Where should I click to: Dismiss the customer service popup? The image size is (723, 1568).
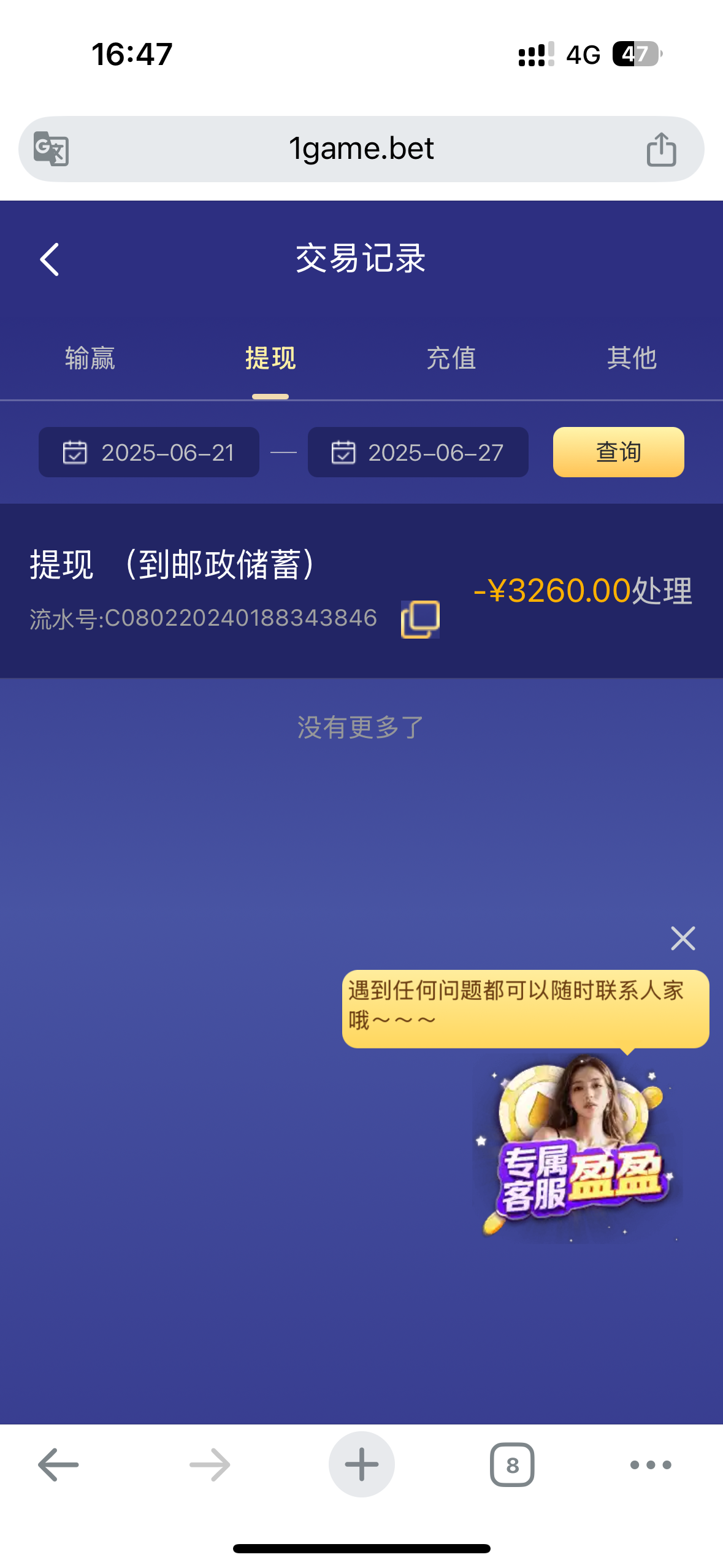coord(683,939)
